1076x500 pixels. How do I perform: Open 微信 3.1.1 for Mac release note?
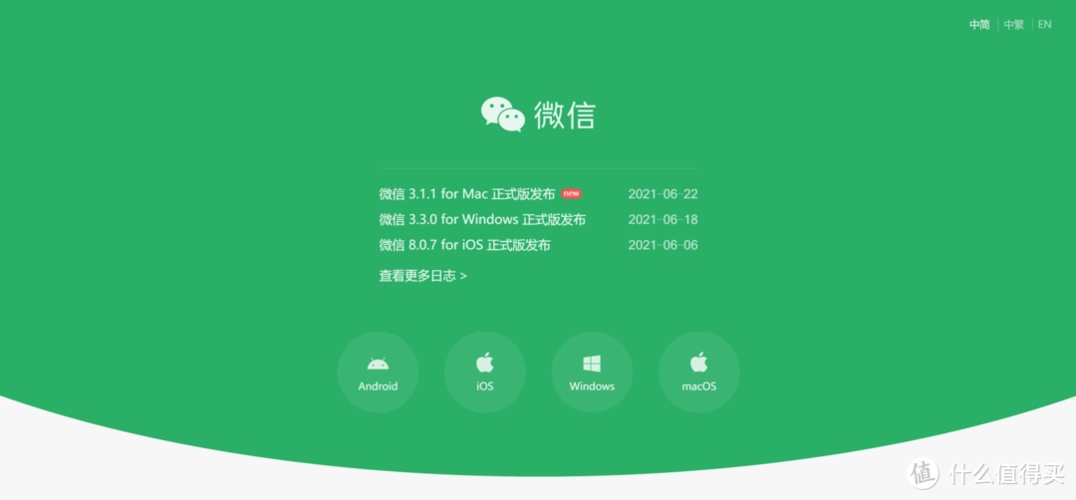[x=467, y=194]
